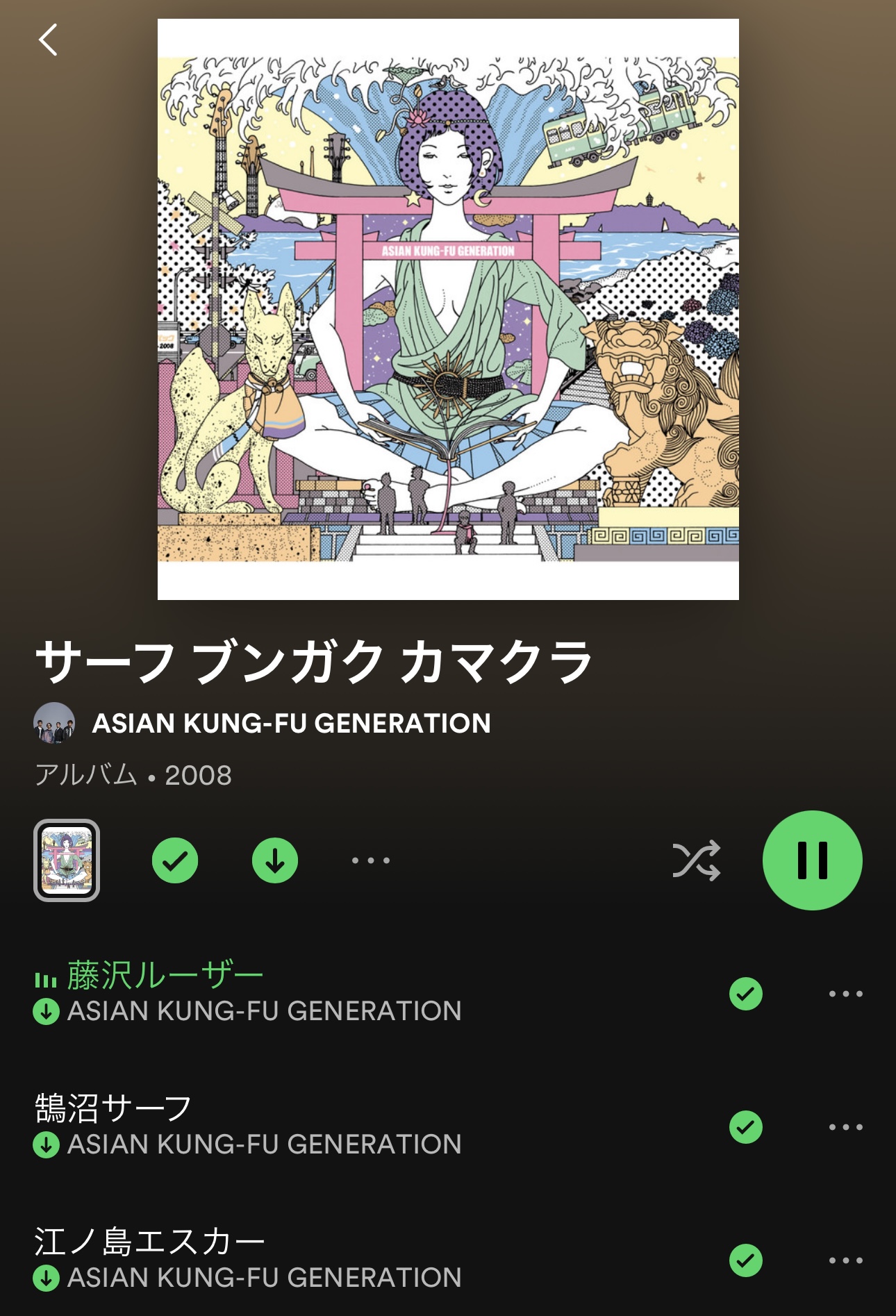Pause playback with the green button
This screenshot has width=896, height=1316.
point(812,860)
